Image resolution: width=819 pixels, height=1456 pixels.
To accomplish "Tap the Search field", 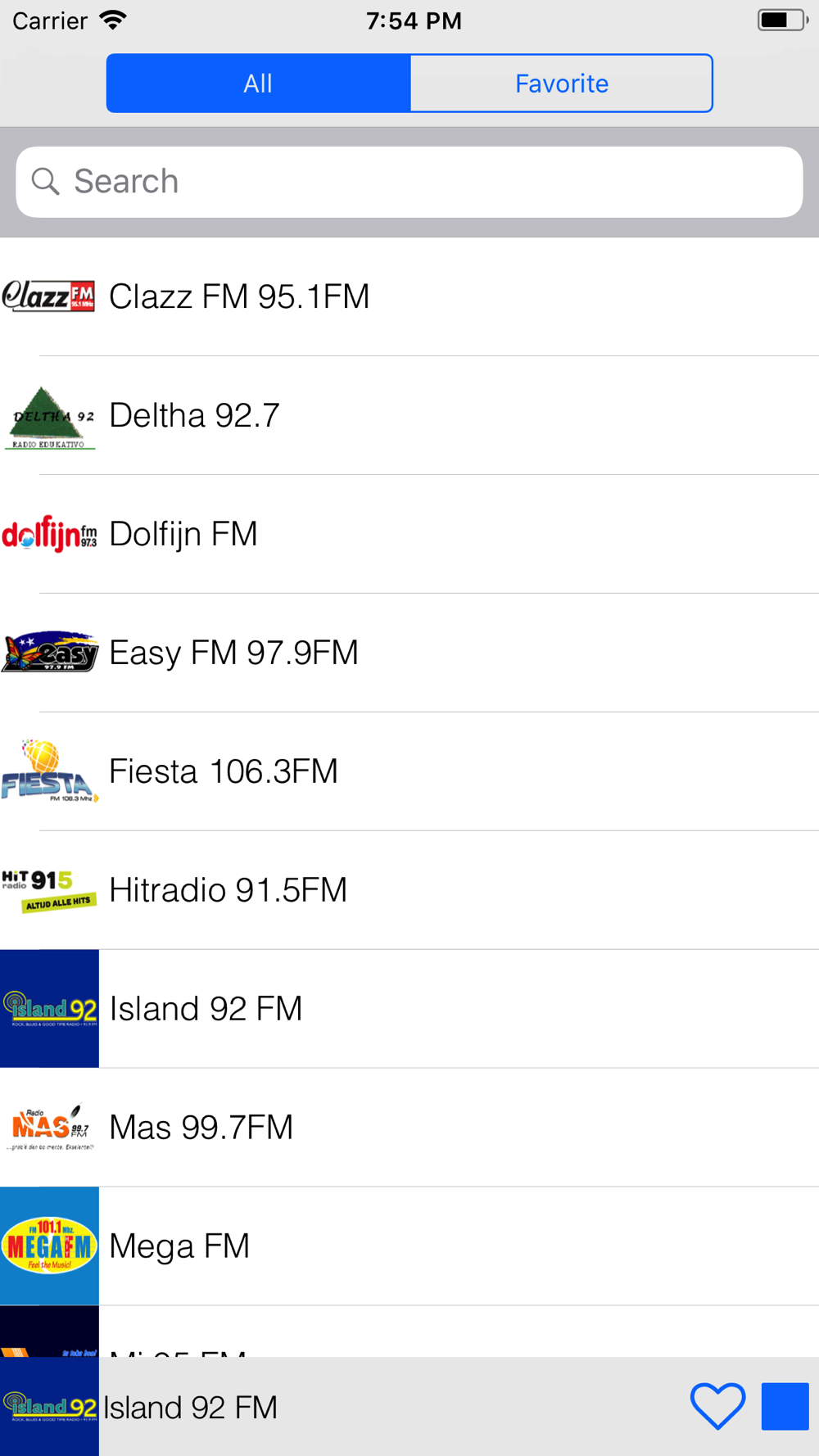I will (x=409, y=182).
